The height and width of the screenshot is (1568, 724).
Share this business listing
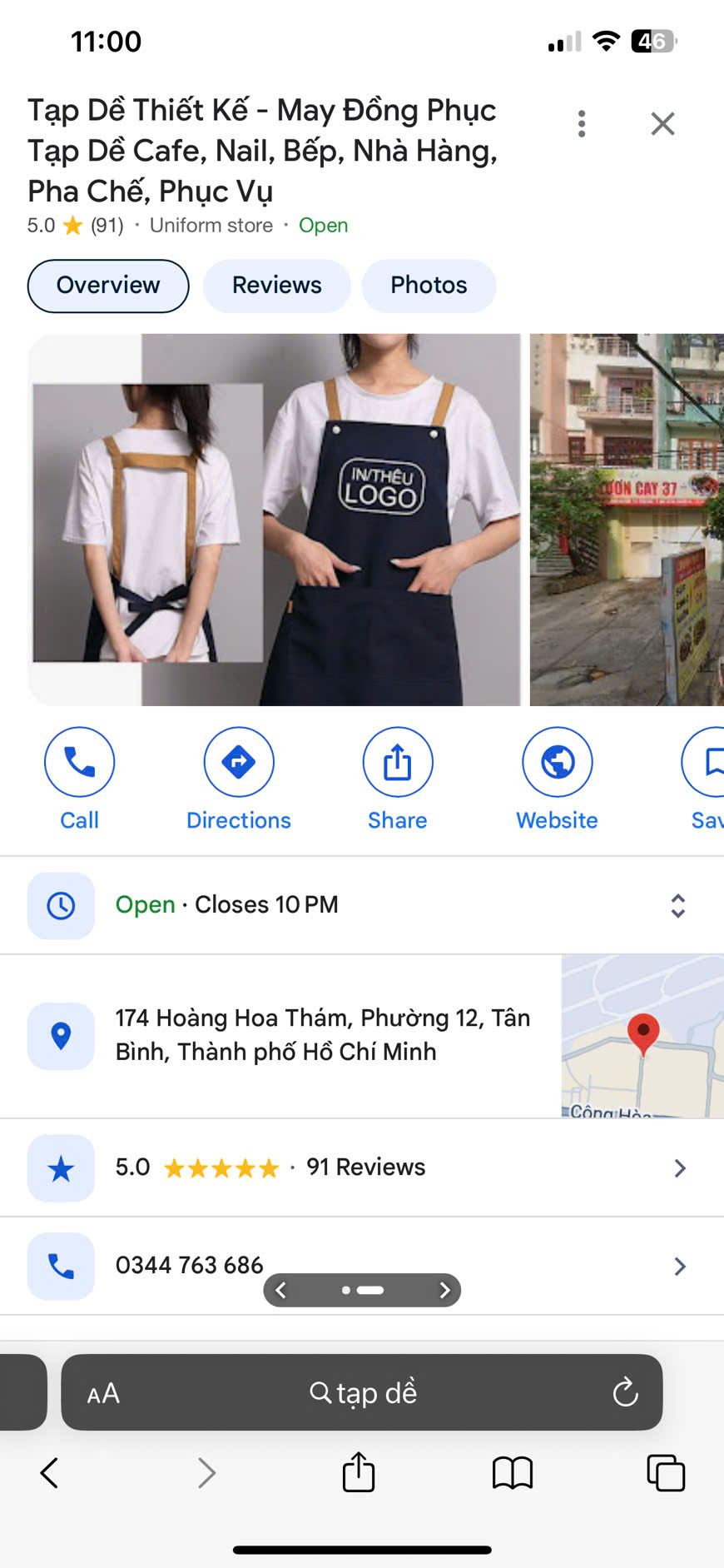[x=397, y=761]
